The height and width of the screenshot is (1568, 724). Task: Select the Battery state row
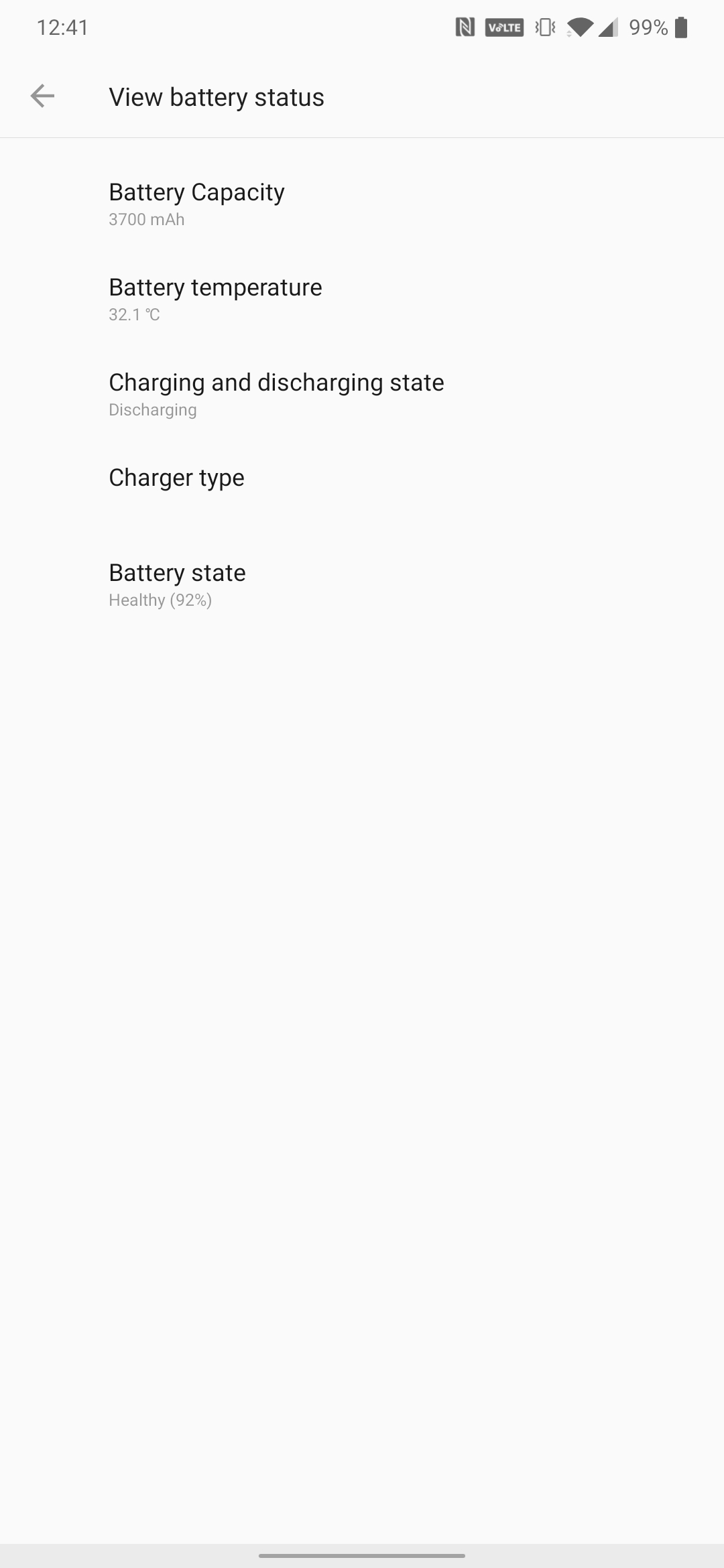pos(362,585)
